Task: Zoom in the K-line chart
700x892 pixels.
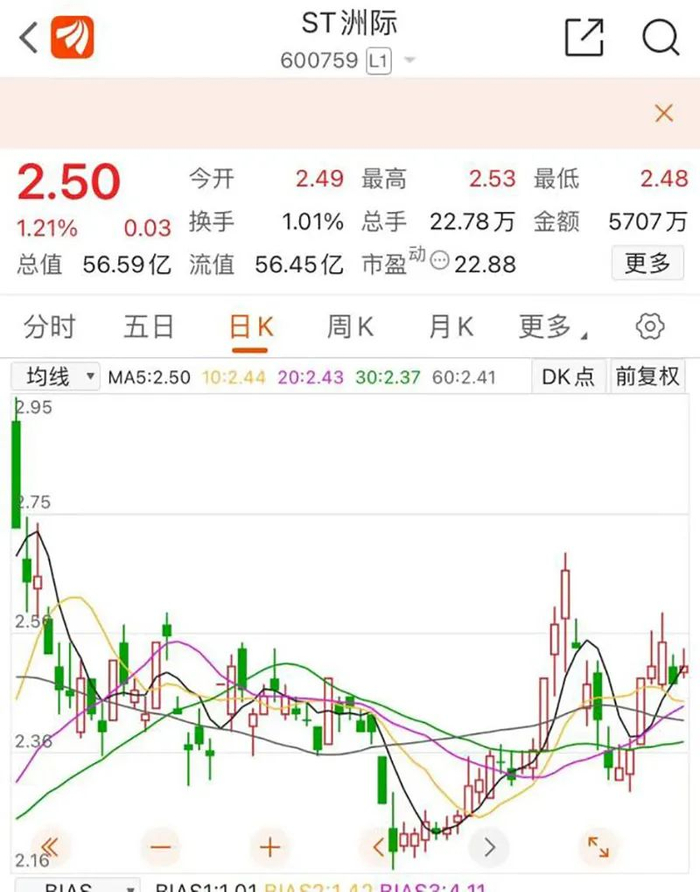Action: tap(269, 847)
